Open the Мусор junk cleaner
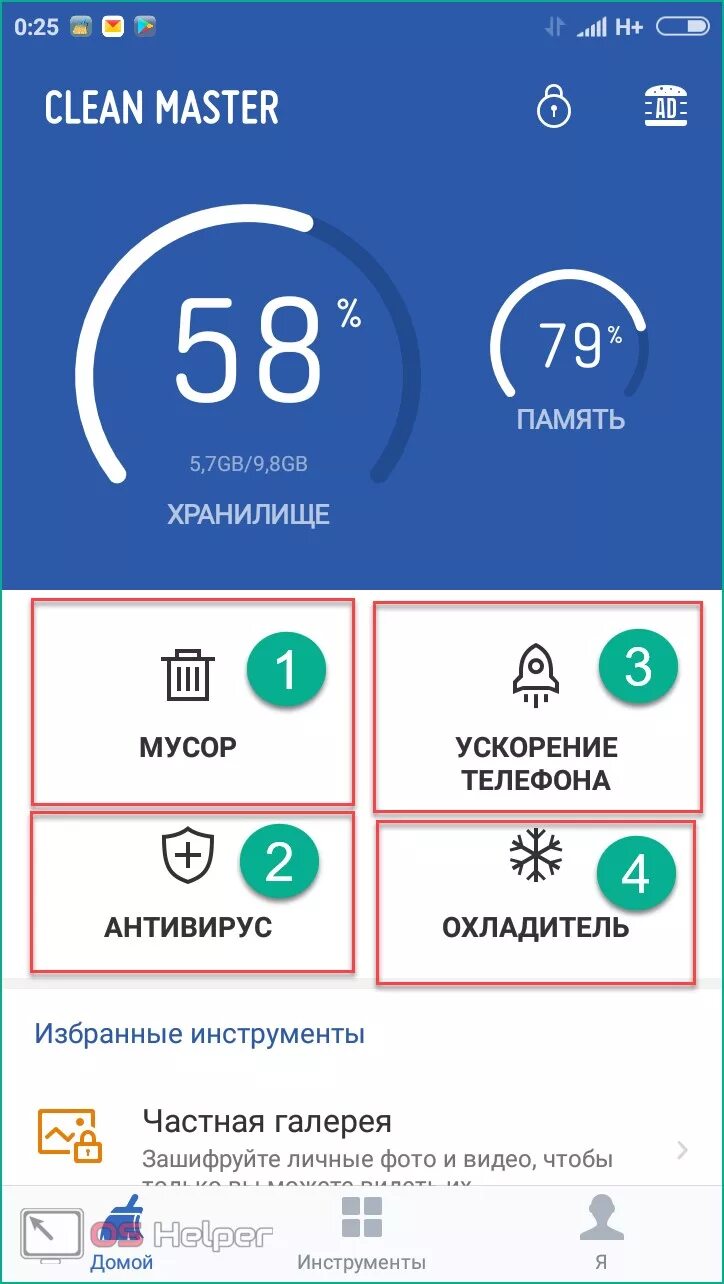Screen dimensions: 724x1284 (192, 701)
